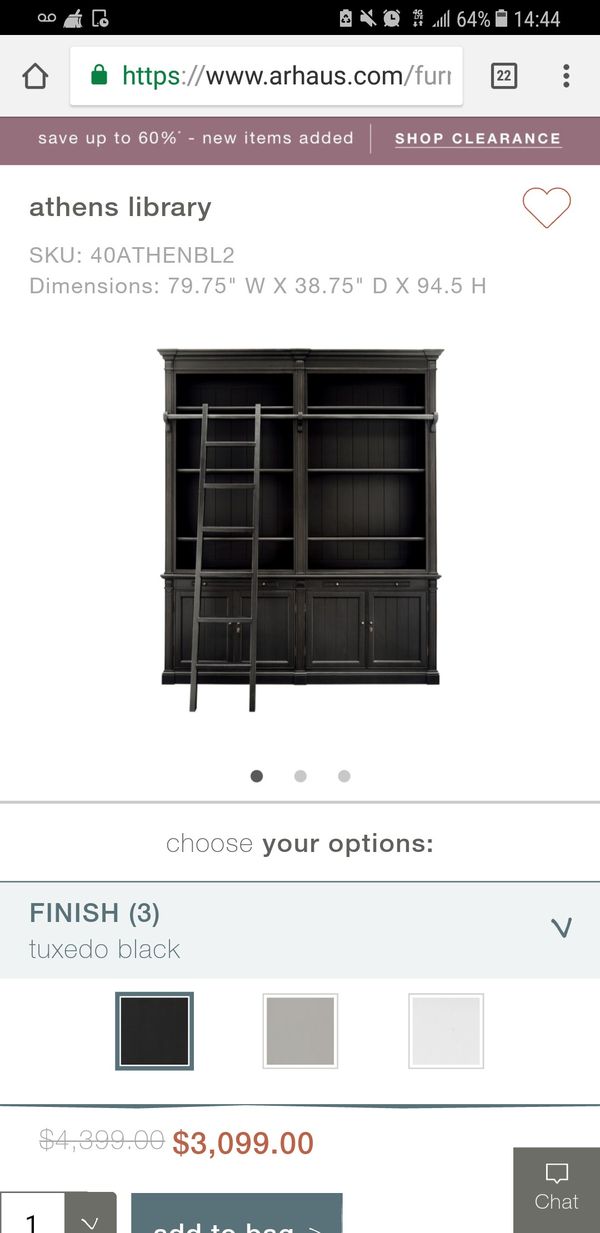Screen dimensions: 600x1233
Task: Add the item to bag
Action: coord(237,1216)
